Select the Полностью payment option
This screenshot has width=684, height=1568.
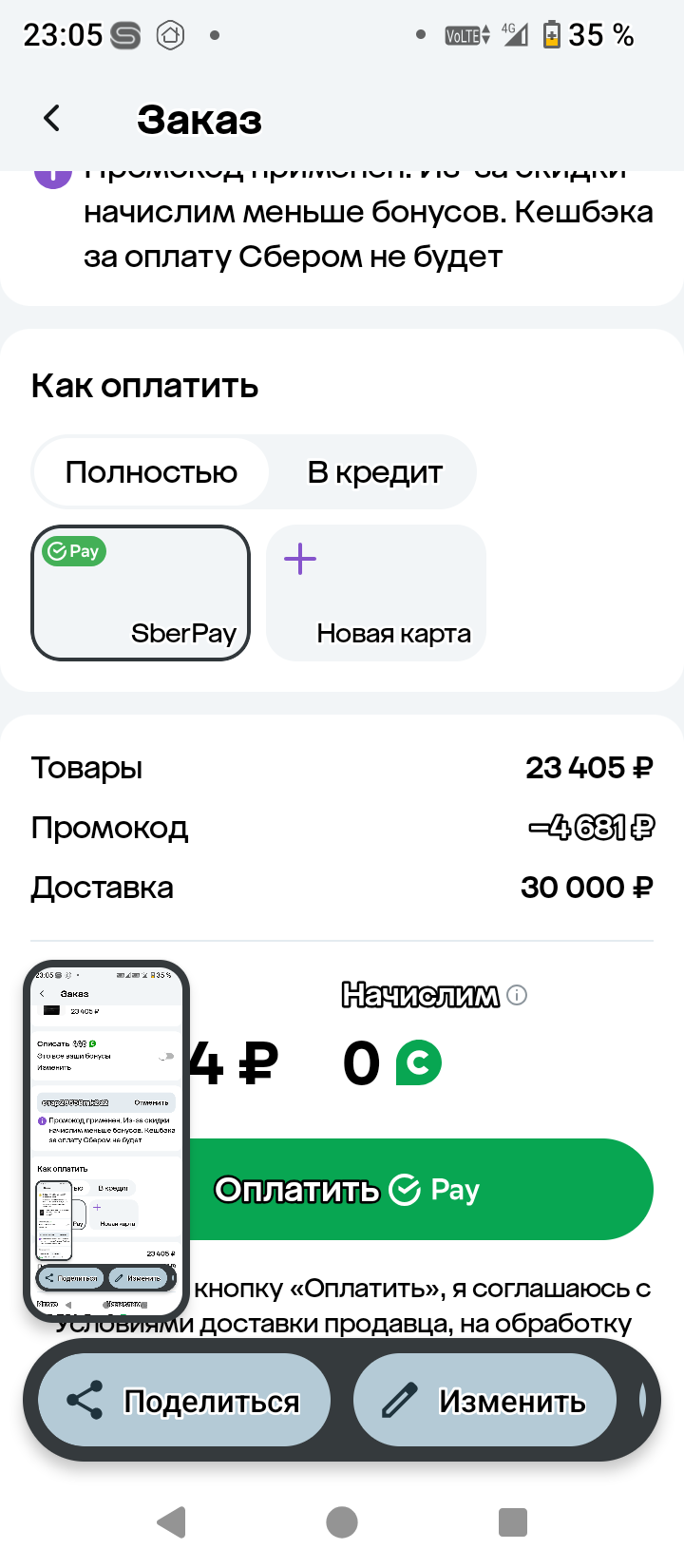(151, 472)
